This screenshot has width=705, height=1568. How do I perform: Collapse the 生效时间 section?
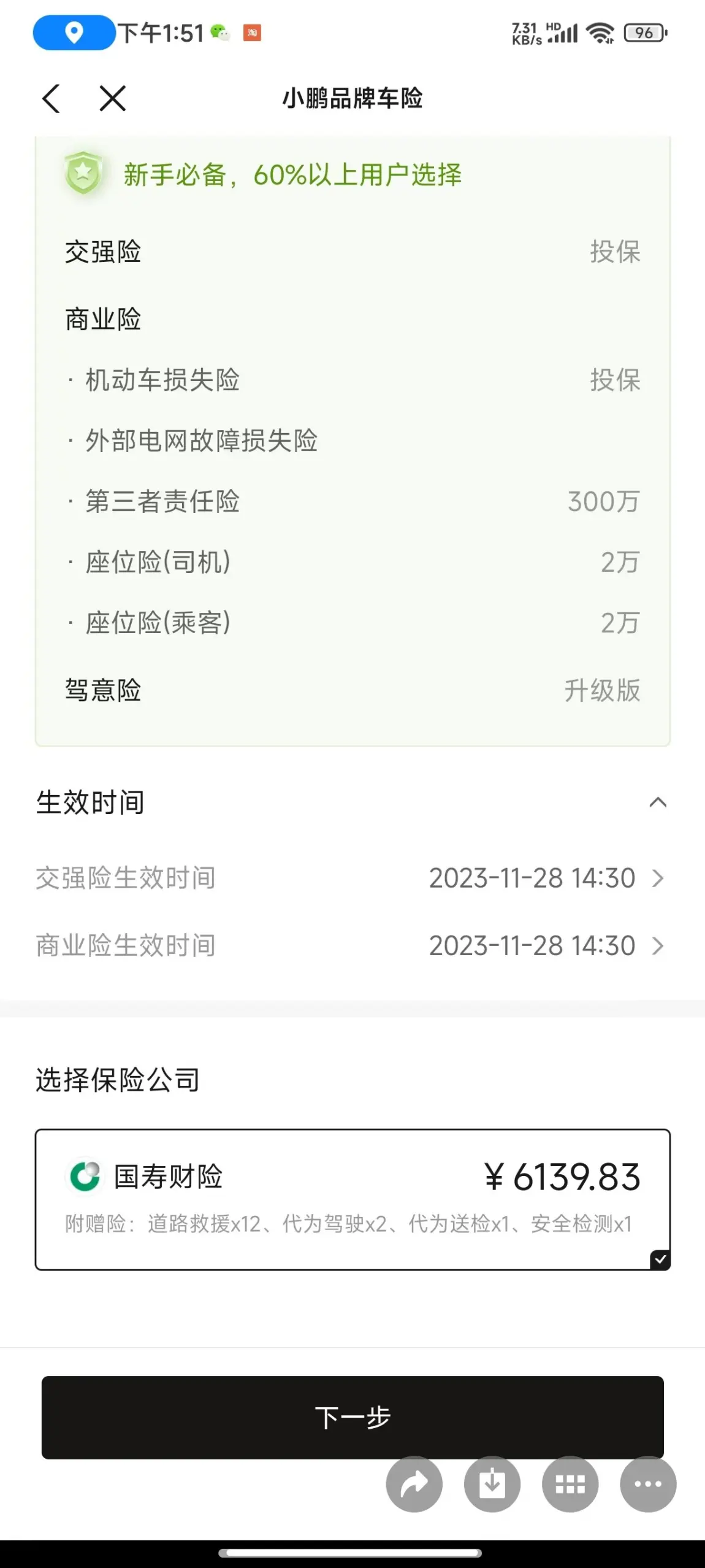(x=657, y=802)
